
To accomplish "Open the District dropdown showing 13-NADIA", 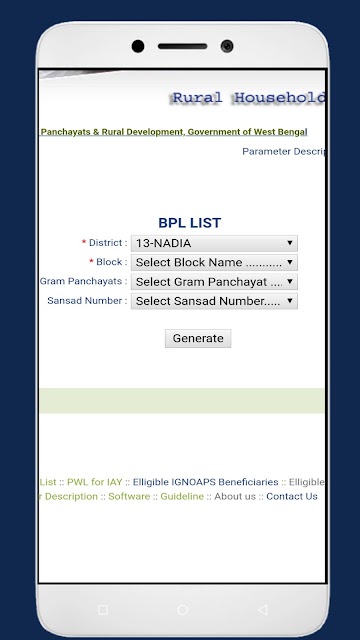I will coord(214,243).
